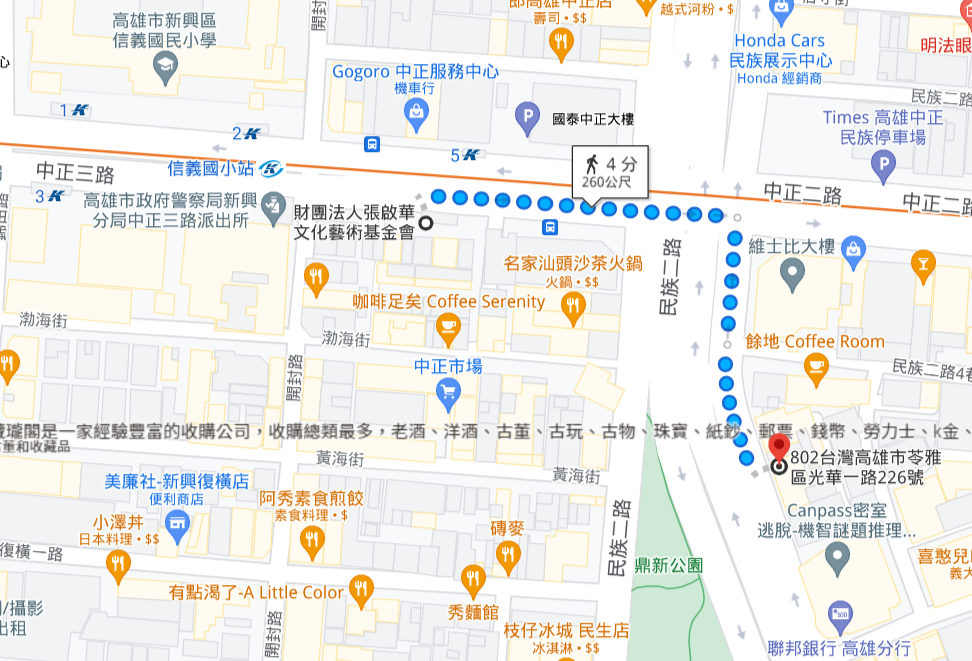Open the 餘地 Coffee Room cafe pin
Image resolution: width=972 pixels, height=661 pixels.
(816, 370)
